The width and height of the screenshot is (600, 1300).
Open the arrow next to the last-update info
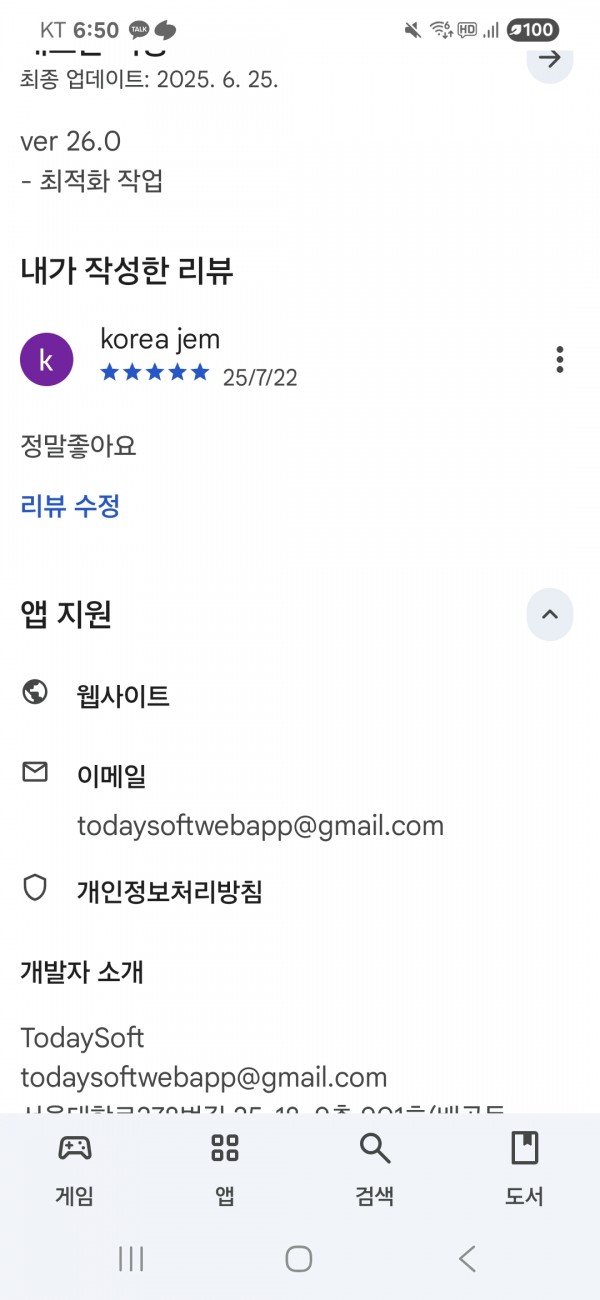point(549,60)
